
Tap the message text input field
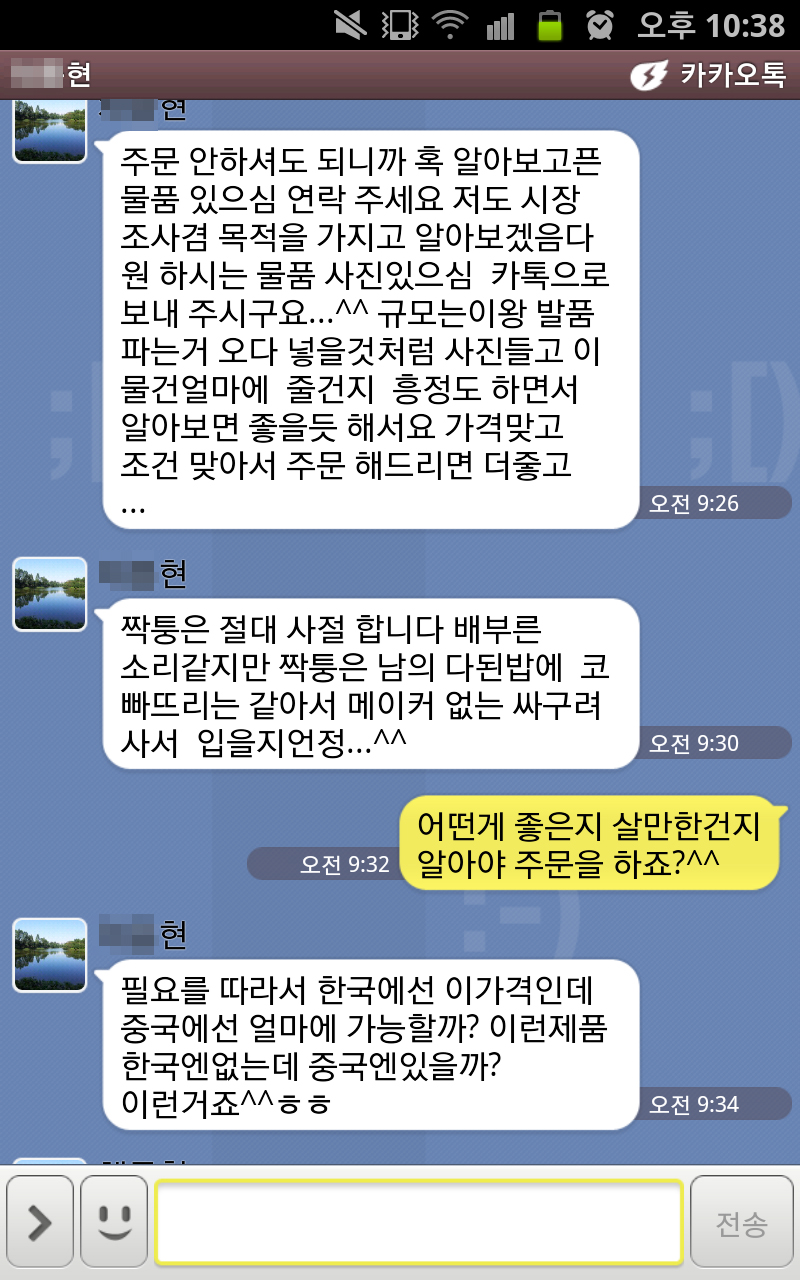pos(418,1222)
